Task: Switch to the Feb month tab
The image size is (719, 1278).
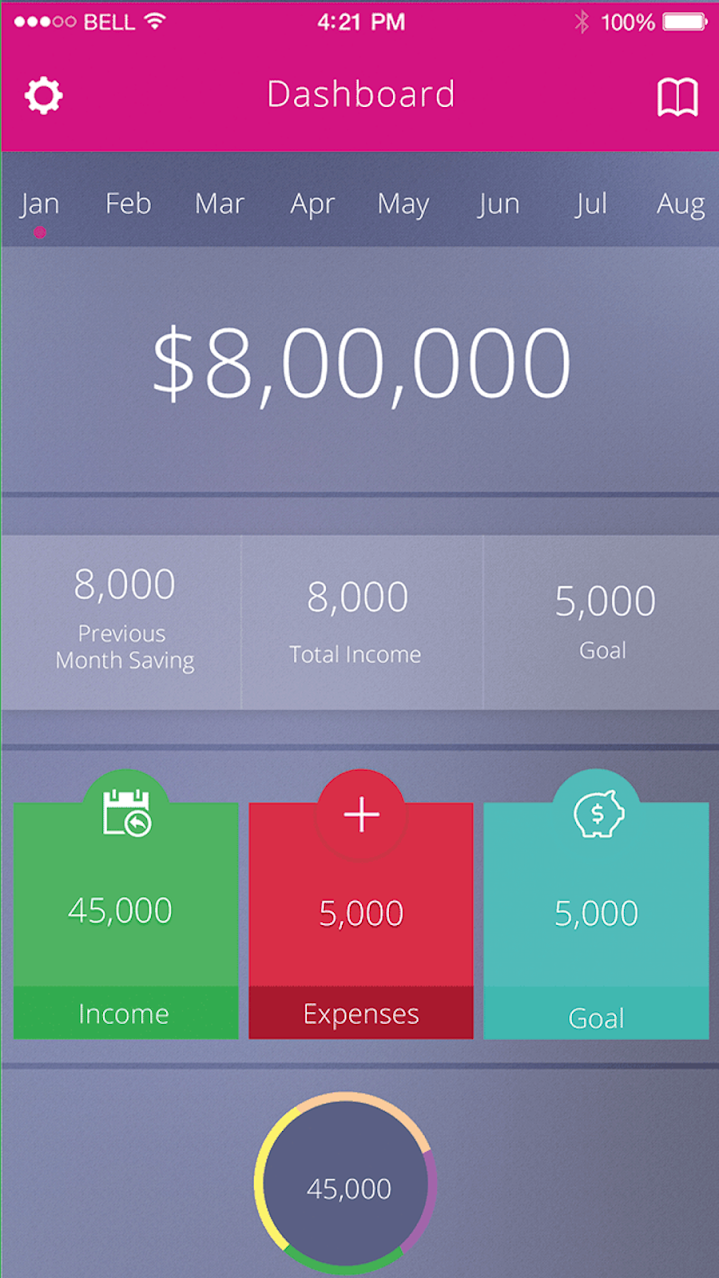Action: [x=128, y=204]
